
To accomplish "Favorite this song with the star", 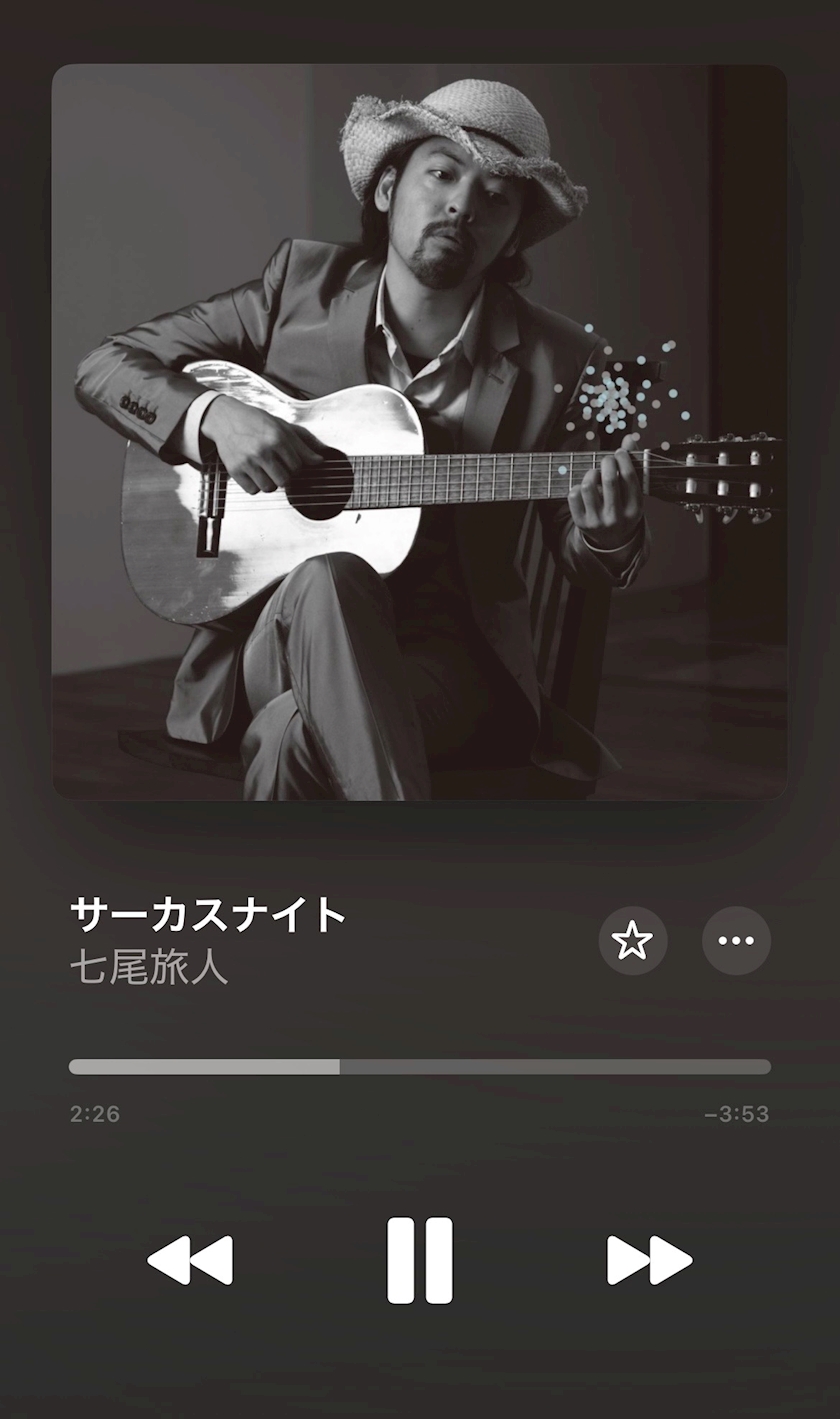I will [x=633, y=941].
